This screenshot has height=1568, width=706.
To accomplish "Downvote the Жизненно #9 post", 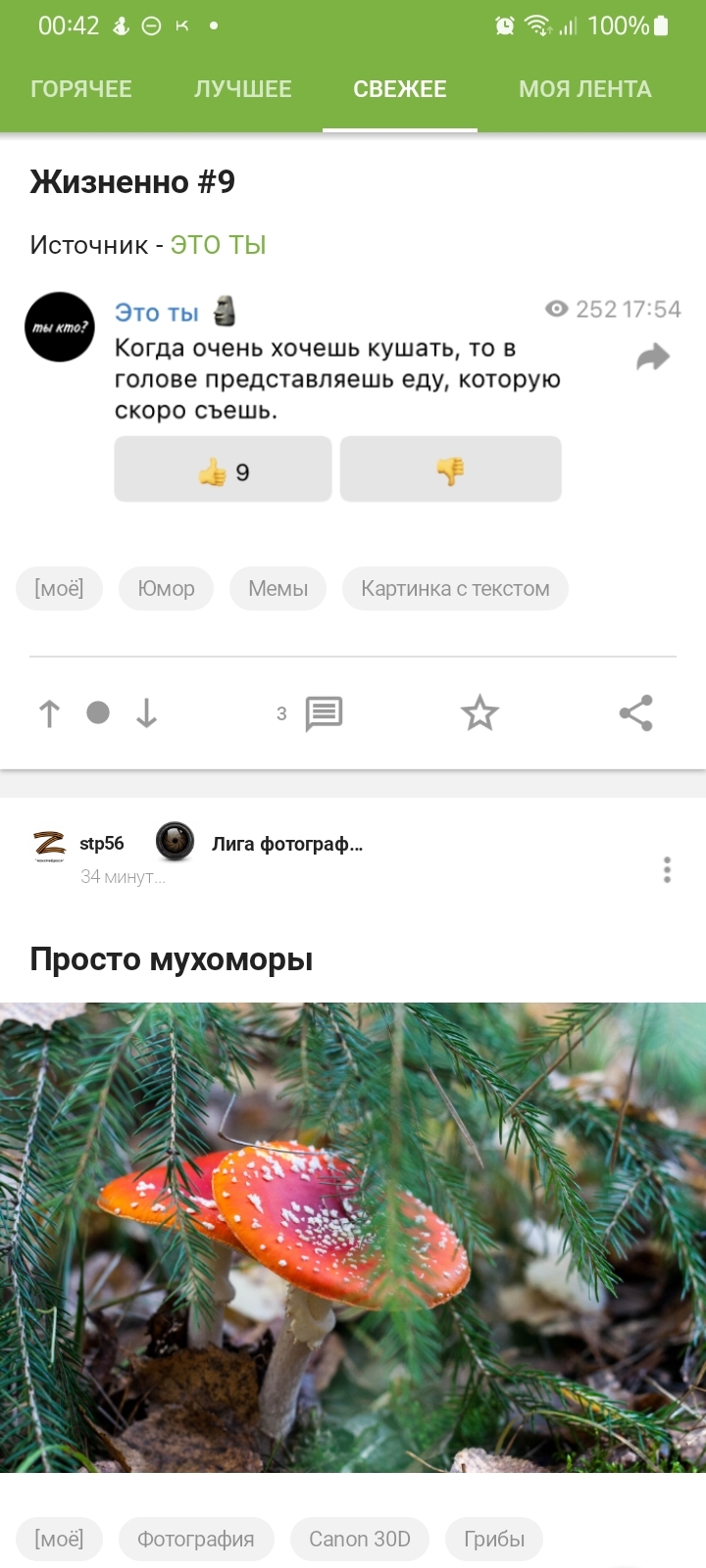I will pyautogui.click(x=146, y=713).
